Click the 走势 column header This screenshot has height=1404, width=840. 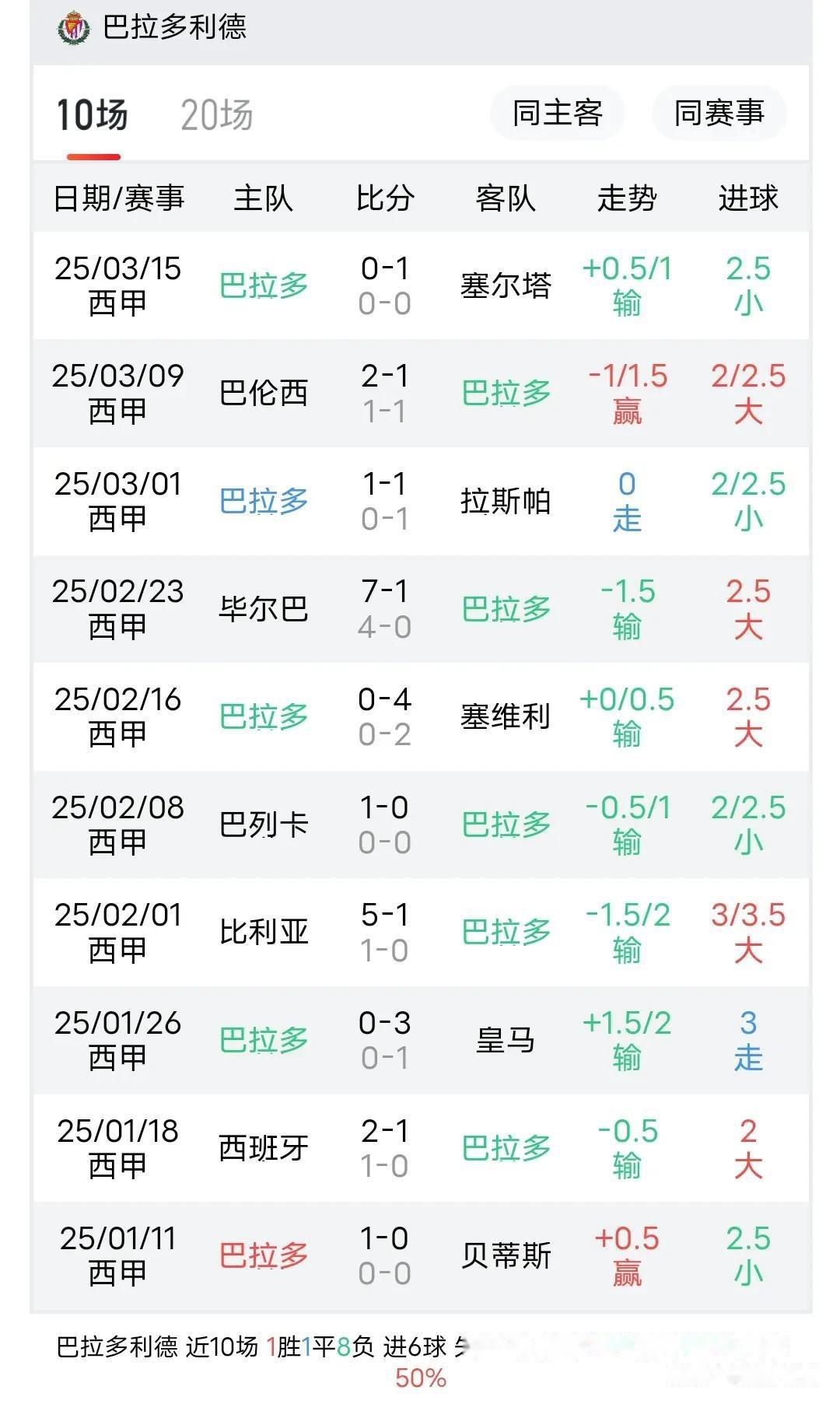coord(628,198)
